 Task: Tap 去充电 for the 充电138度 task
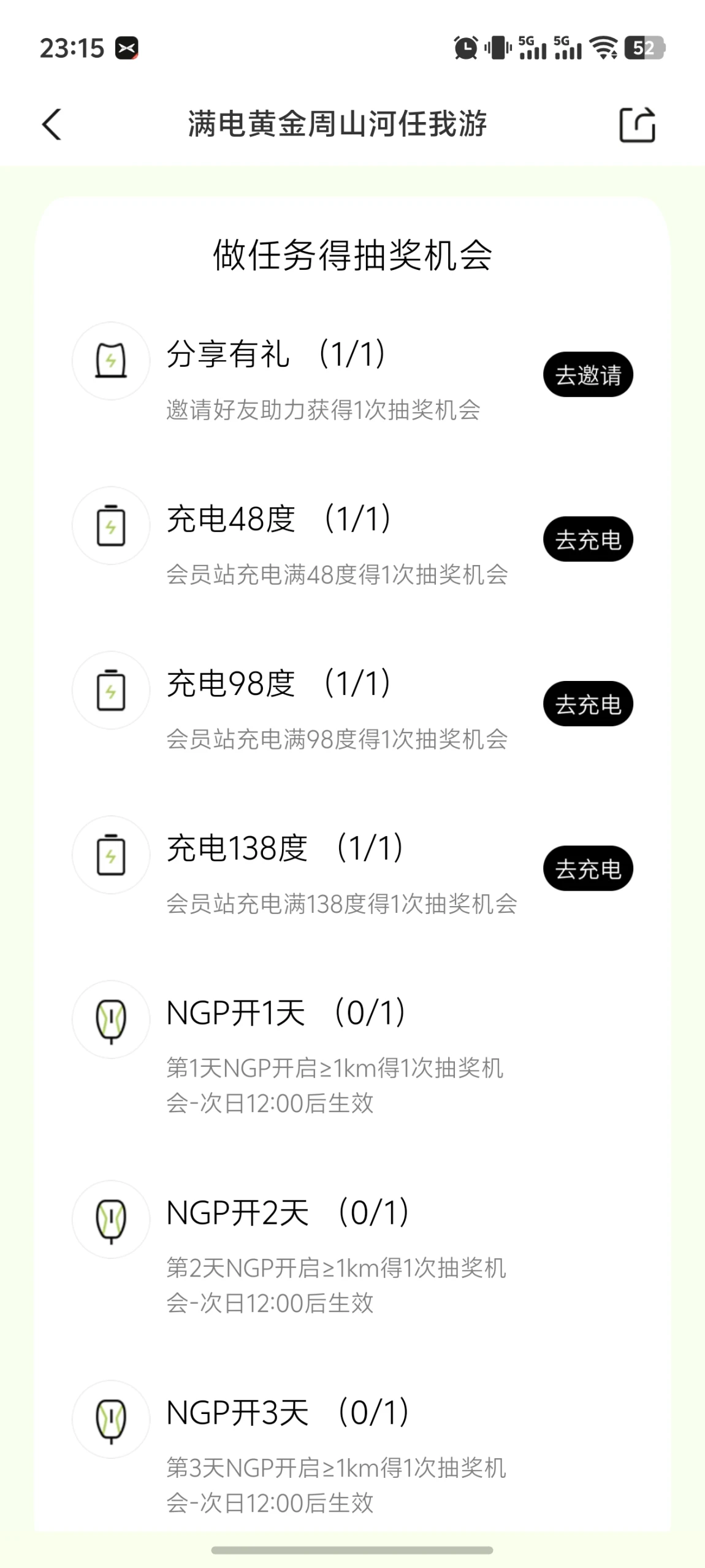(x=587, y=868)
